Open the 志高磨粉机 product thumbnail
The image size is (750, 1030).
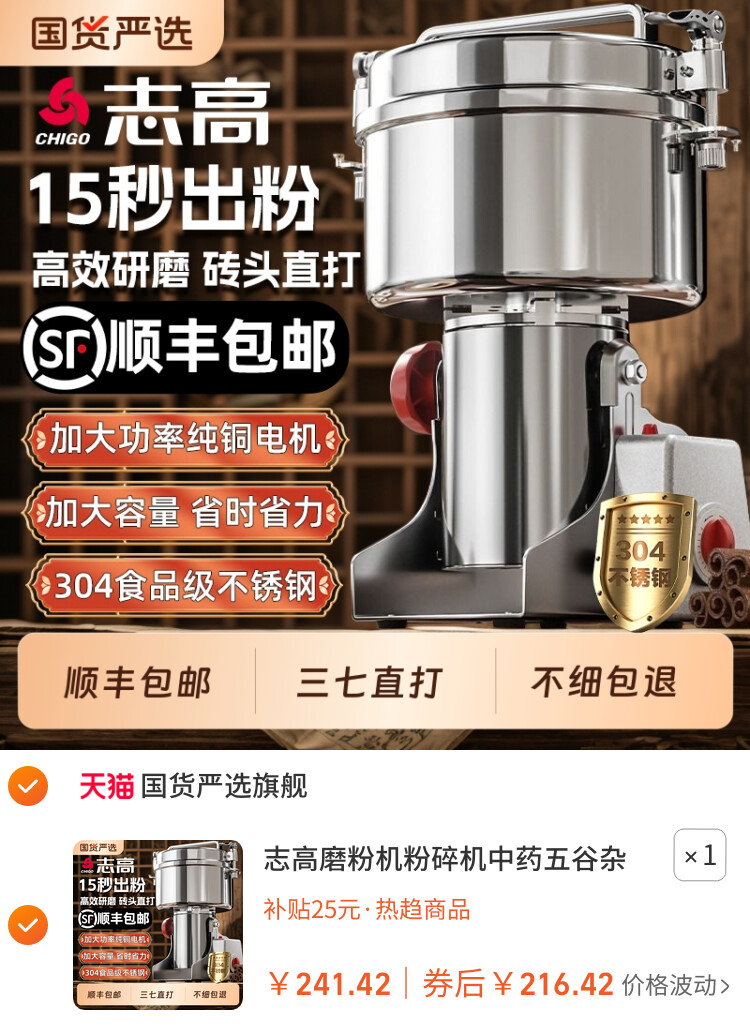tap(157, 924)
